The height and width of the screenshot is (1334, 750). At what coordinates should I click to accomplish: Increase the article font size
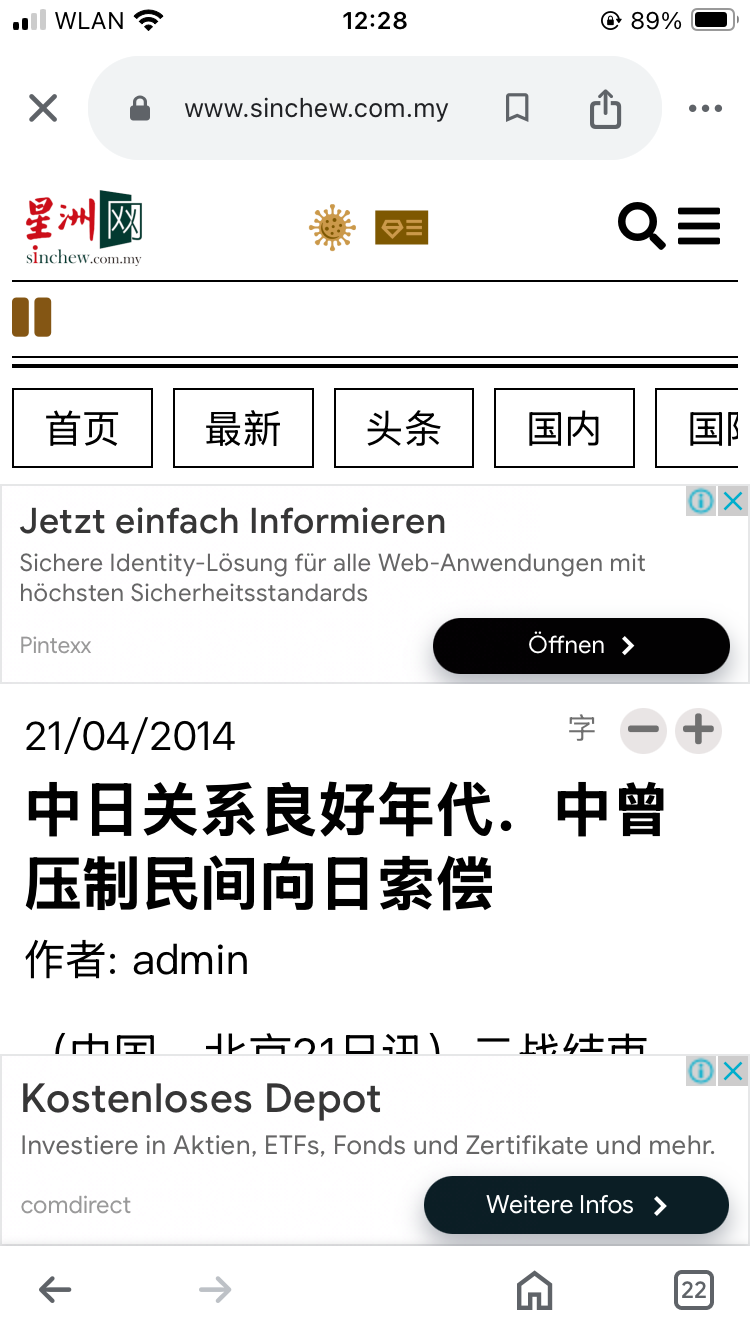pyautogui.click(x=698, y=731)
